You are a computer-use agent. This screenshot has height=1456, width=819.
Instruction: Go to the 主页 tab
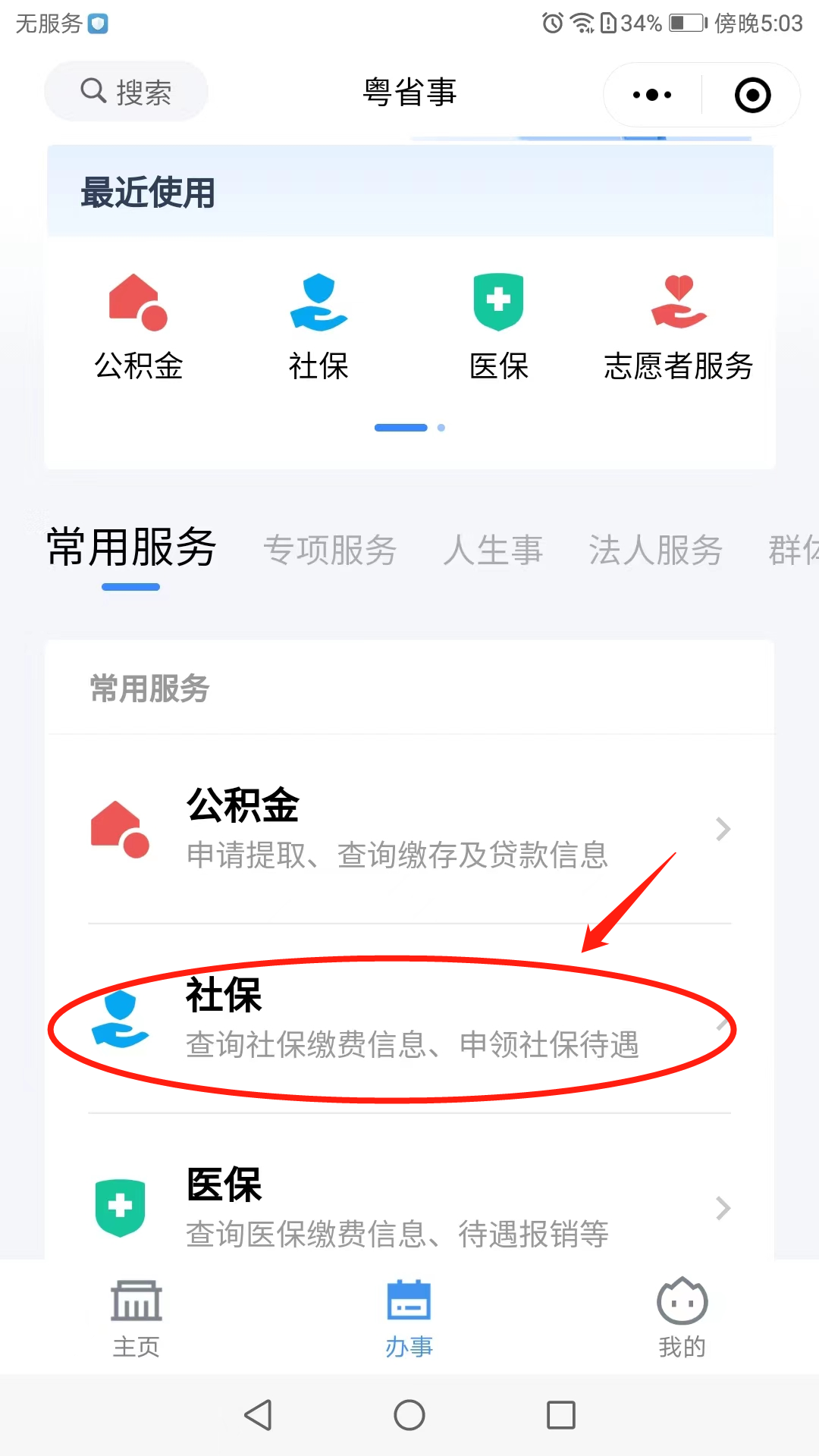pyautogui.click(x=136, y=1317)
